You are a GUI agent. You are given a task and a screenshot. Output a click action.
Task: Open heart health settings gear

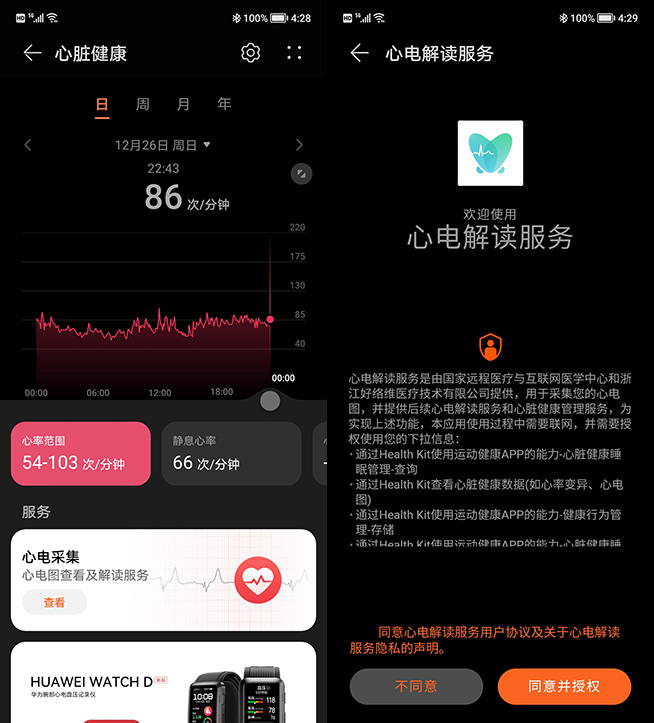(251, 53)
